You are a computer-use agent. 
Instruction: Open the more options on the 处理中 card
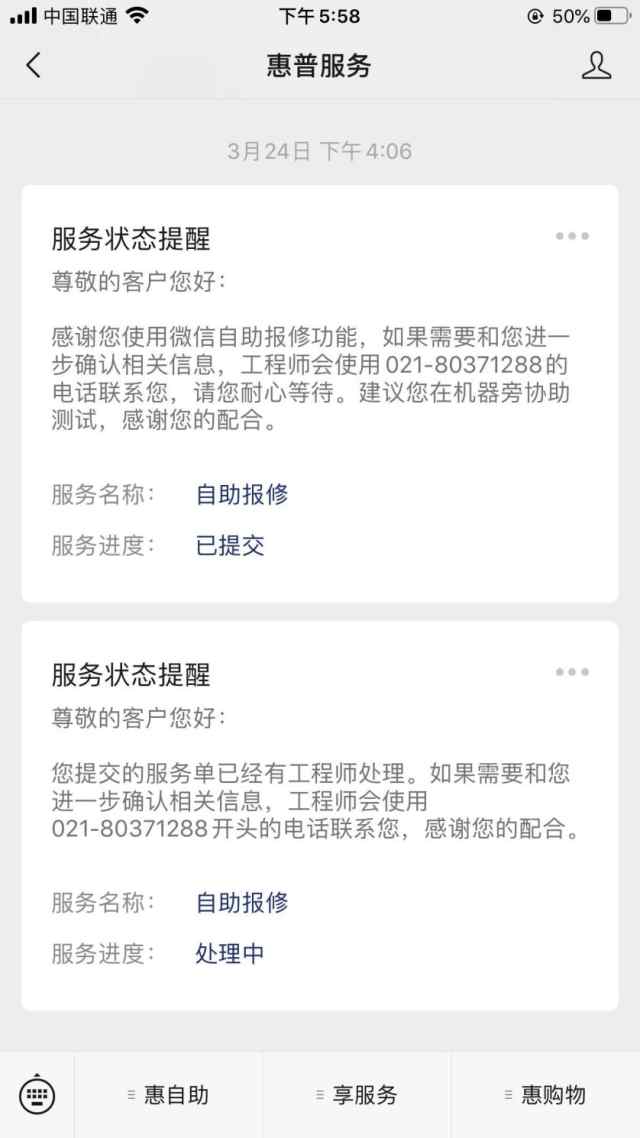(x=572, y=672)
